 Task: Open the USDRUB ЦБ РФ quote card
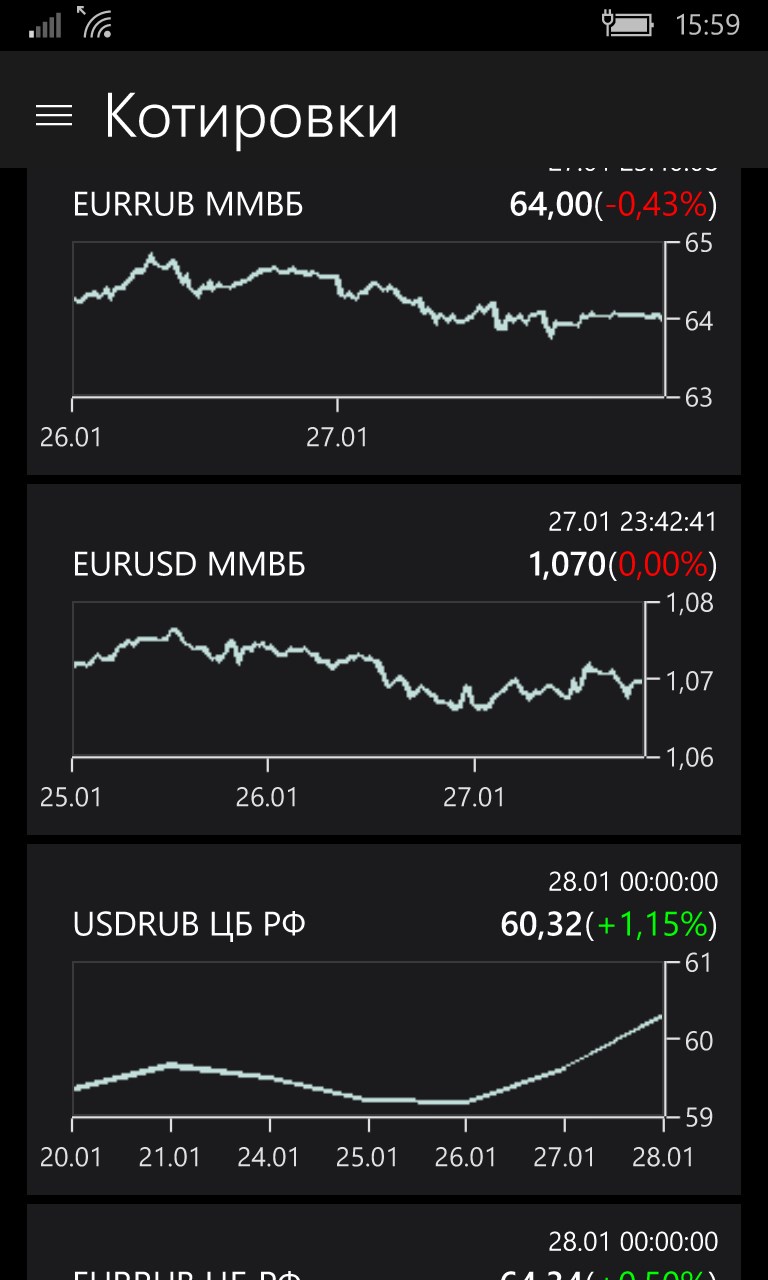383,1018
